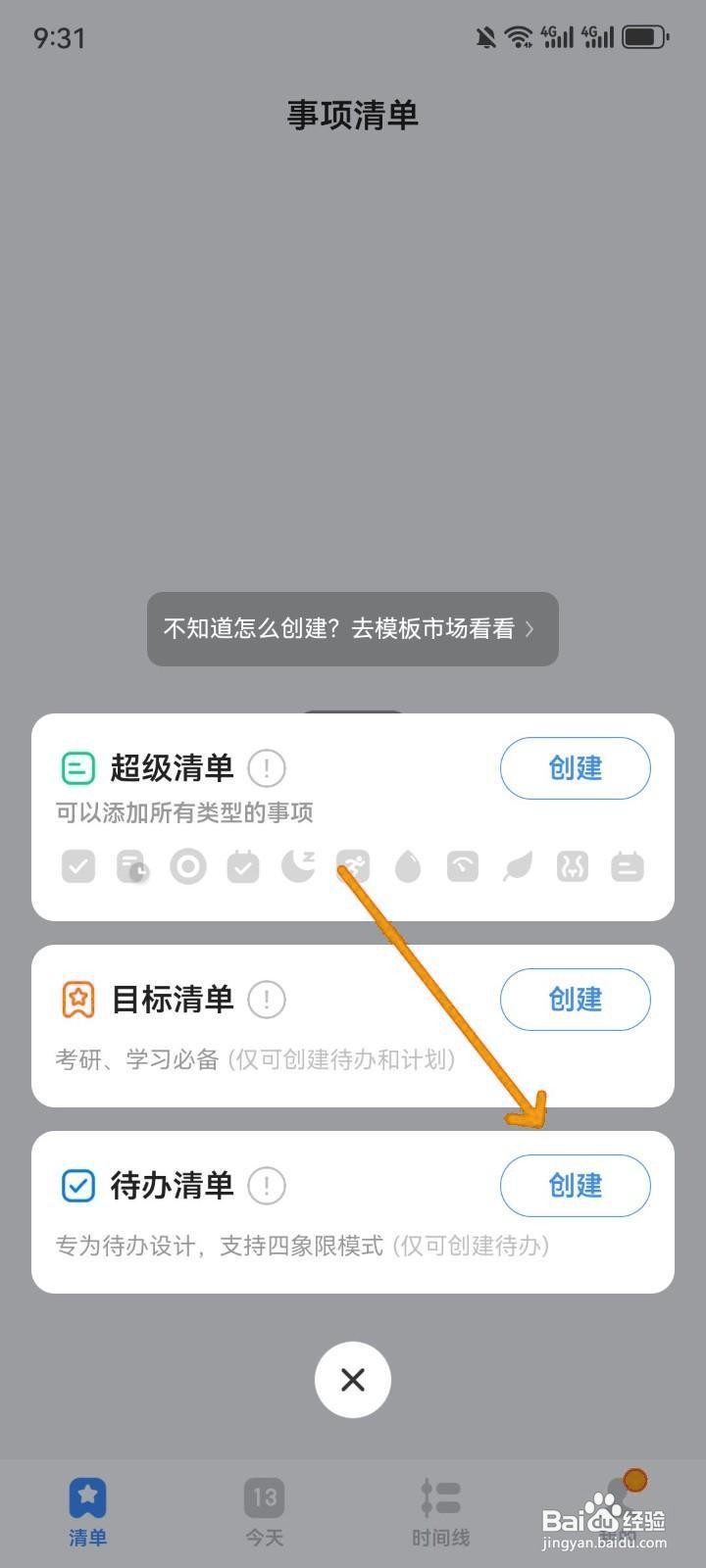Select the running exercise icon under 超级清单
This screenshot has width=706, height=1568.
point(353,866)
